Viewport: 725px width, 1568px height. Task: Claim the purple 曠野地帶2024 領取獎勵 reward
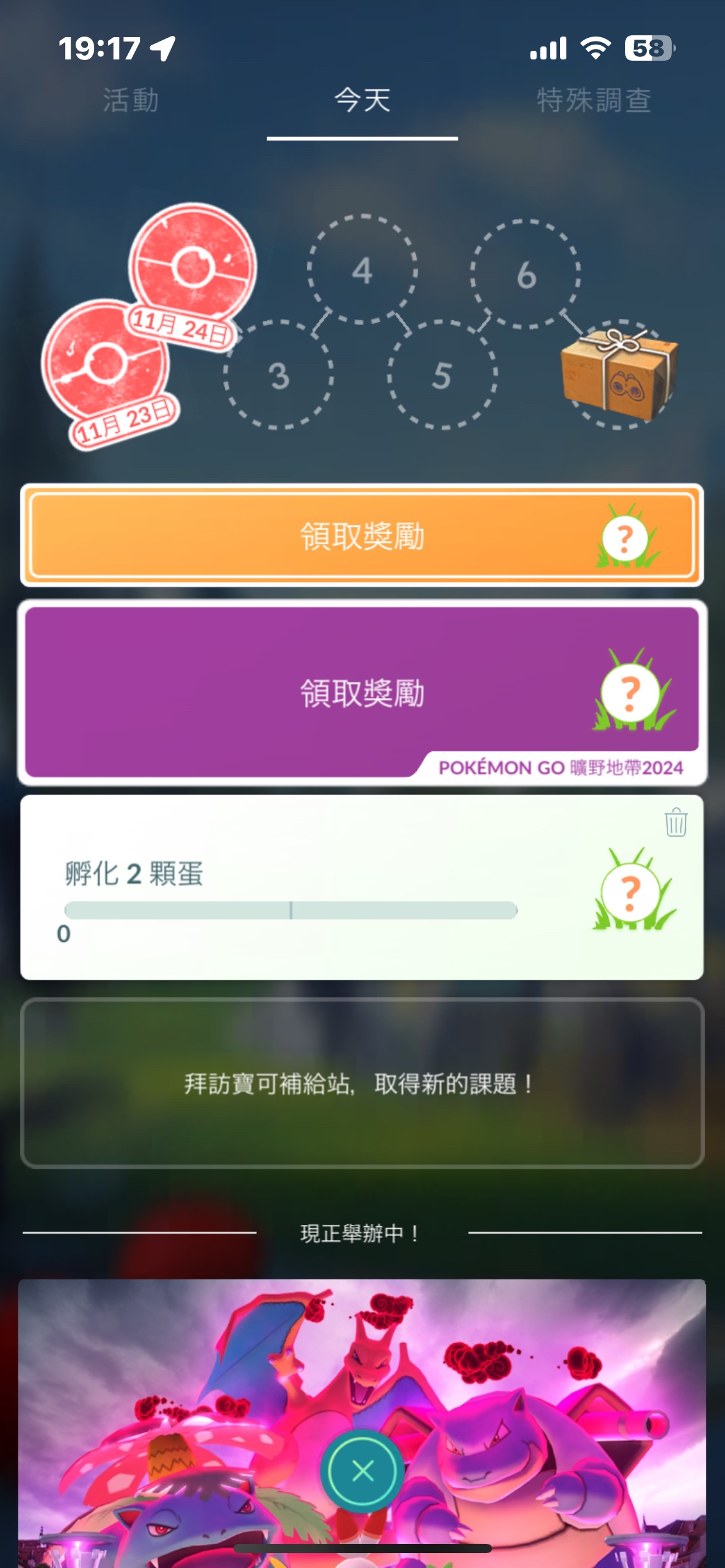point(362,692)
